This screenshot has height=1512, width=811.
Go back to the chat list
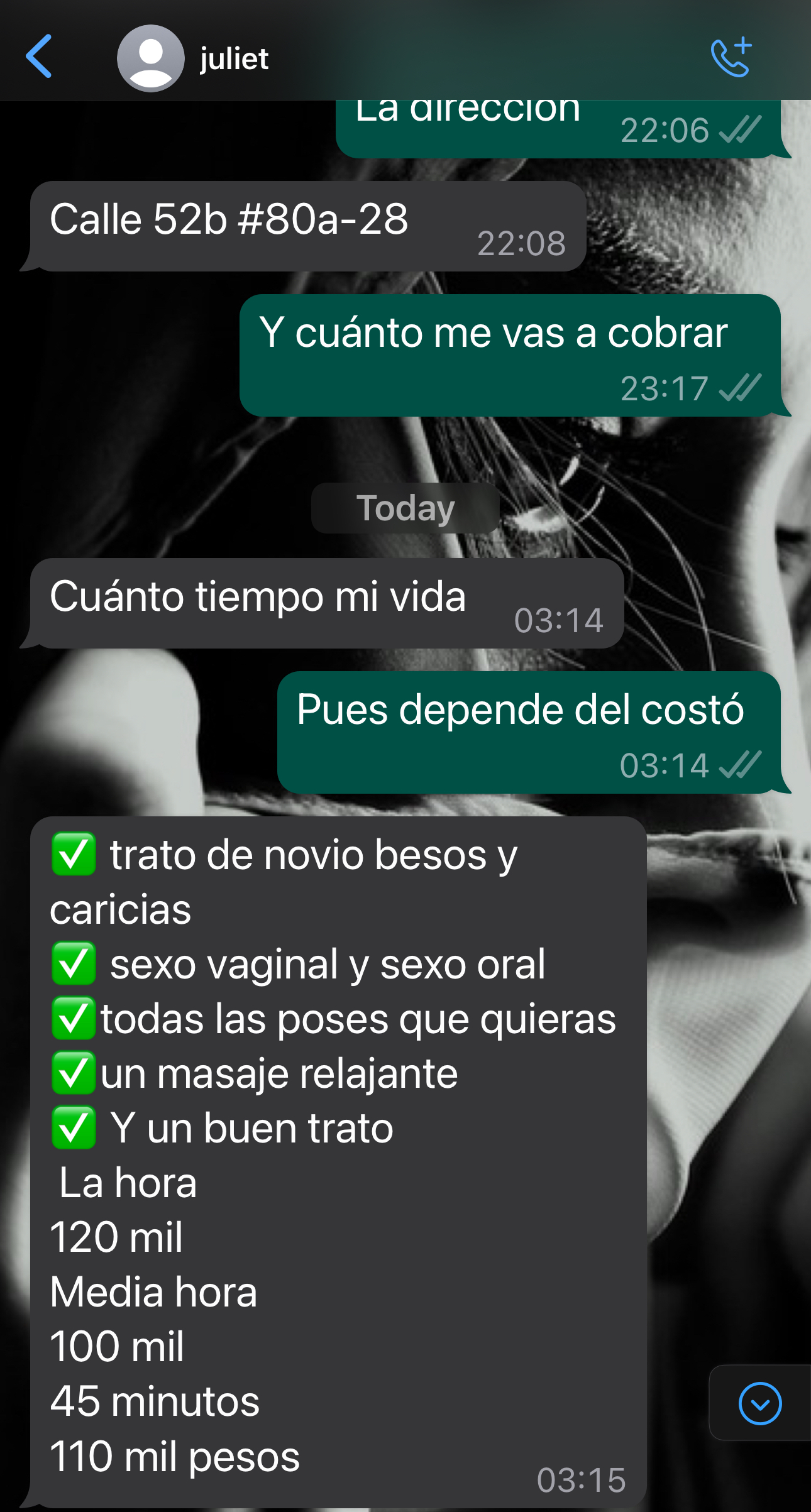(39, 57)
